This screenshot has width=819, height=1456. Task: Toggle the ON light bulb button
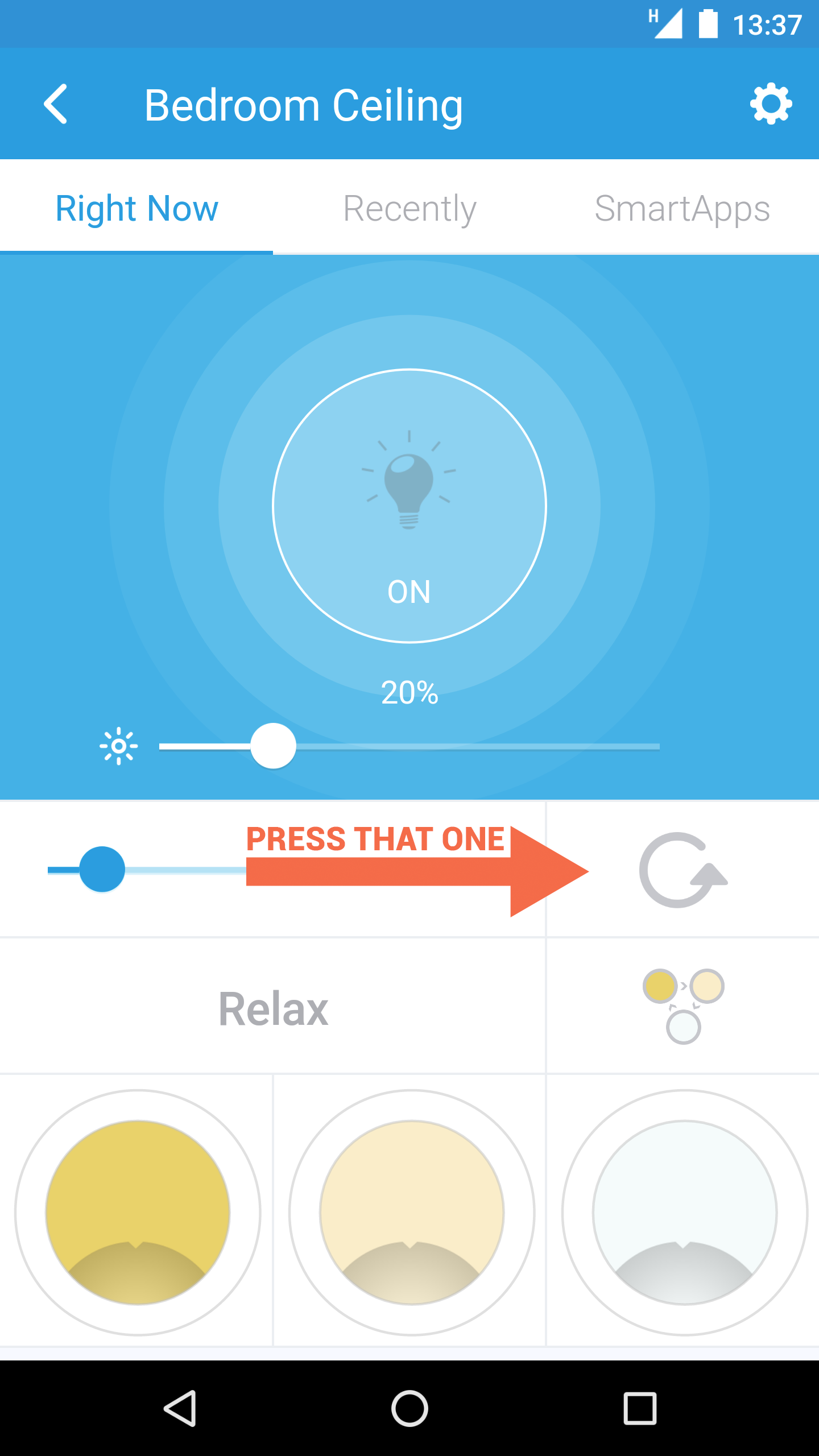(x=409, y=506)
